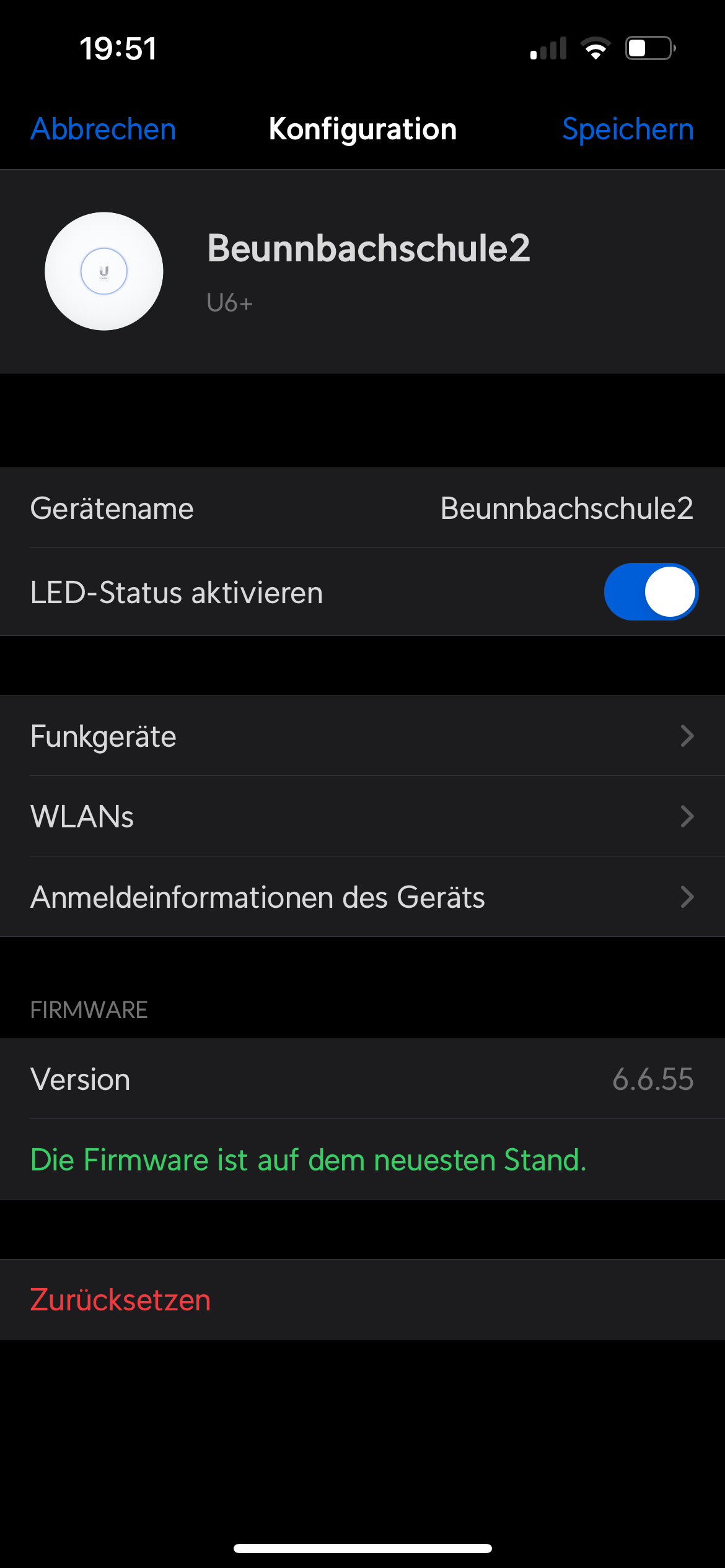This screenshot has width=725, height=1568.
Task: Tap Abbrechen to cancel configuration
Action: [103, 129]
